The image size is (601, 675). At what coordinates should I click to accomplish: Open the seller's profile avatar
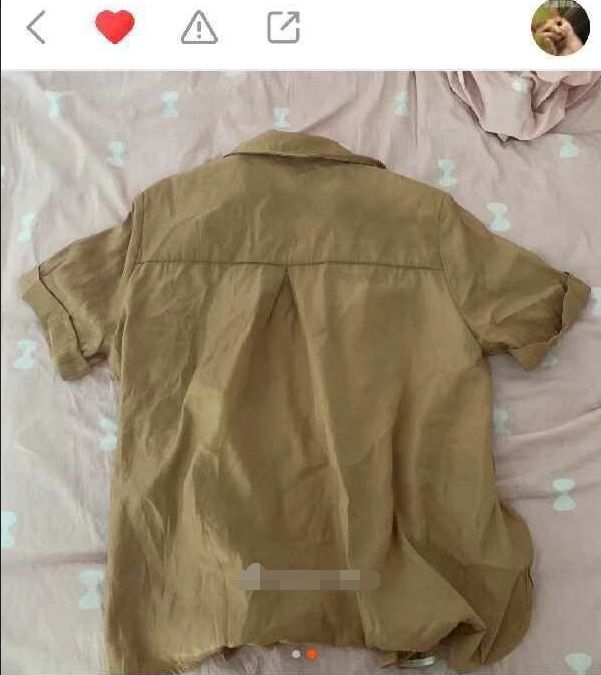pos(560,28)
